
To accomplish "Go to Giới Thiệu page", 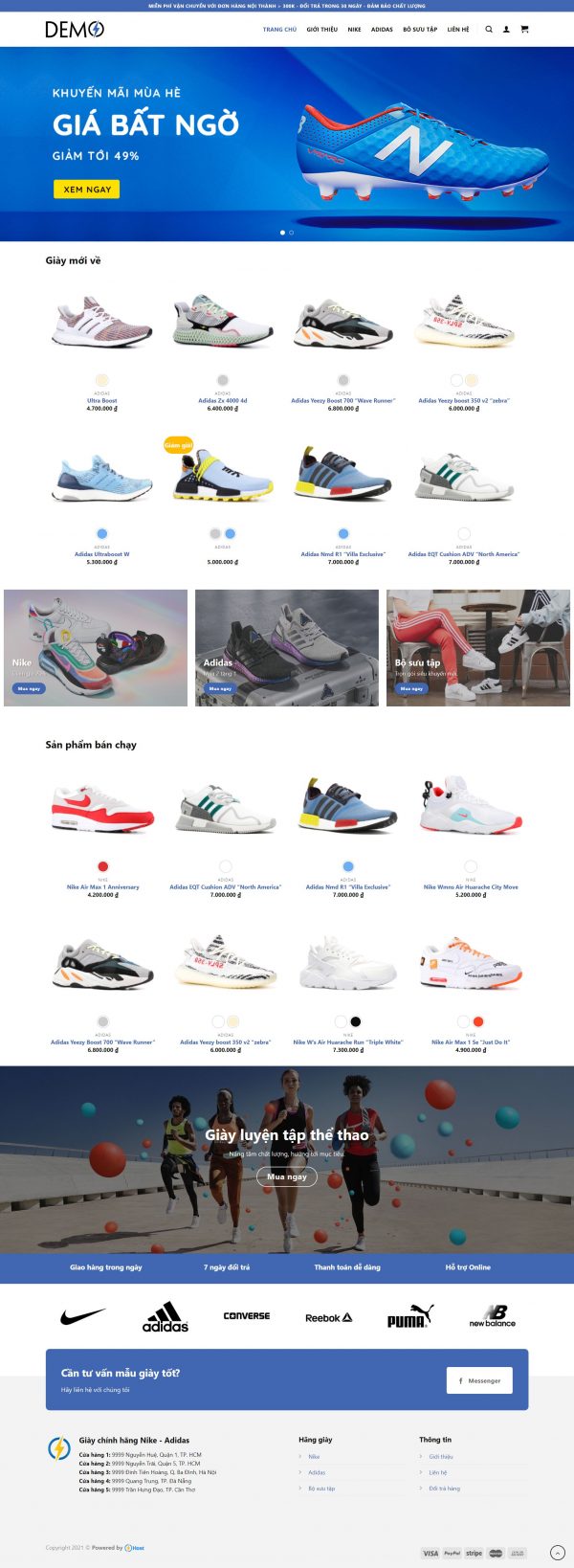I will (321, 29).
